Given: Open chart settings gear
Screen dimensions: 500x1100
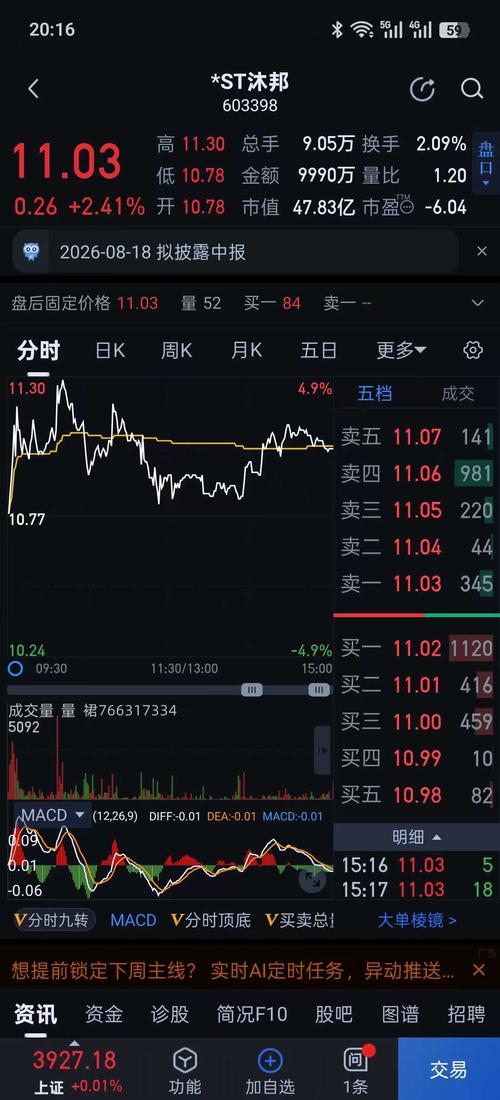Looking at the screenshot, I should tap(473, 350).
